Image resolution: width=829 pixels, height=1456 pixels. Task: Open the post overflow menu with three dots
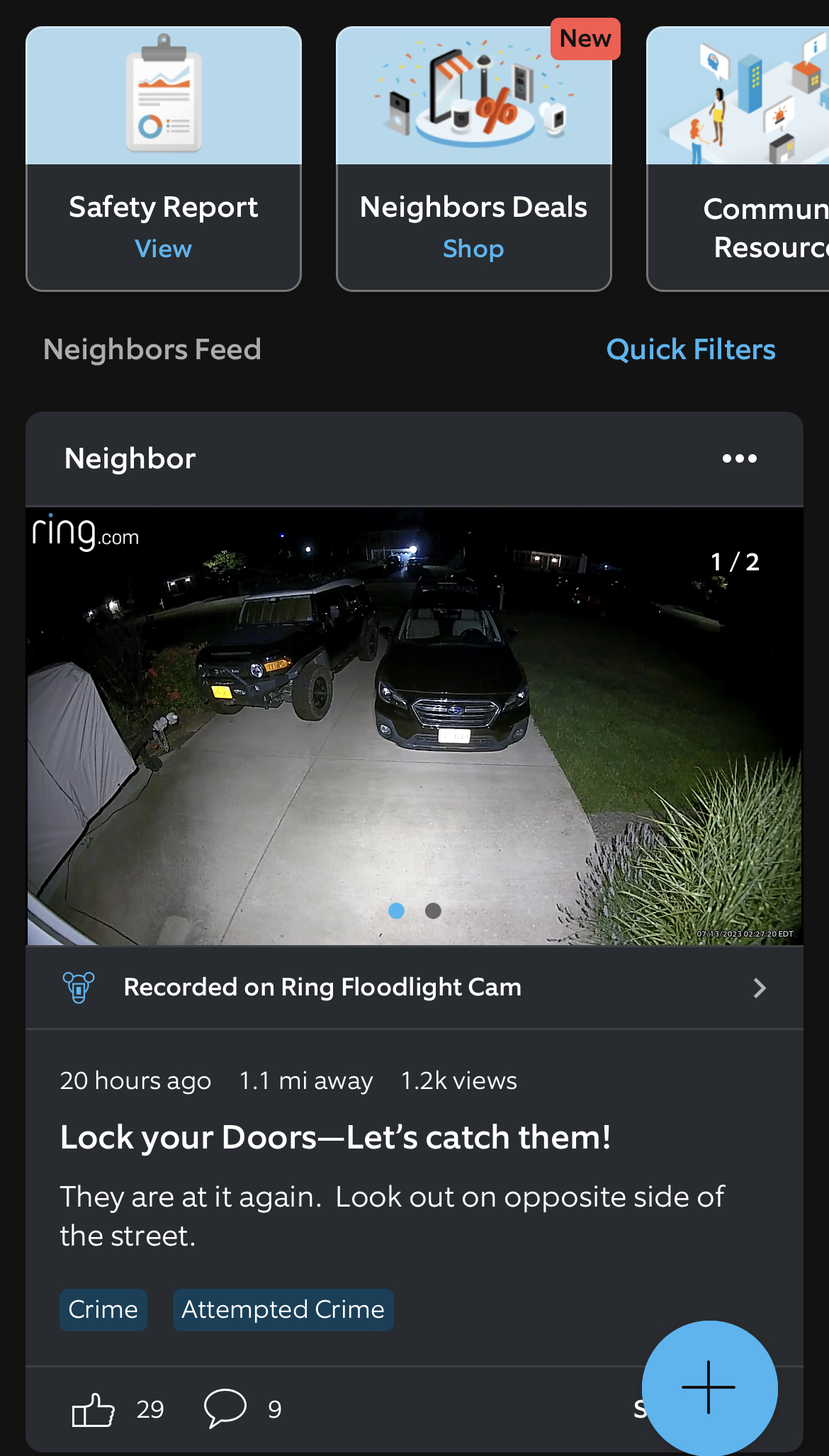739,458
